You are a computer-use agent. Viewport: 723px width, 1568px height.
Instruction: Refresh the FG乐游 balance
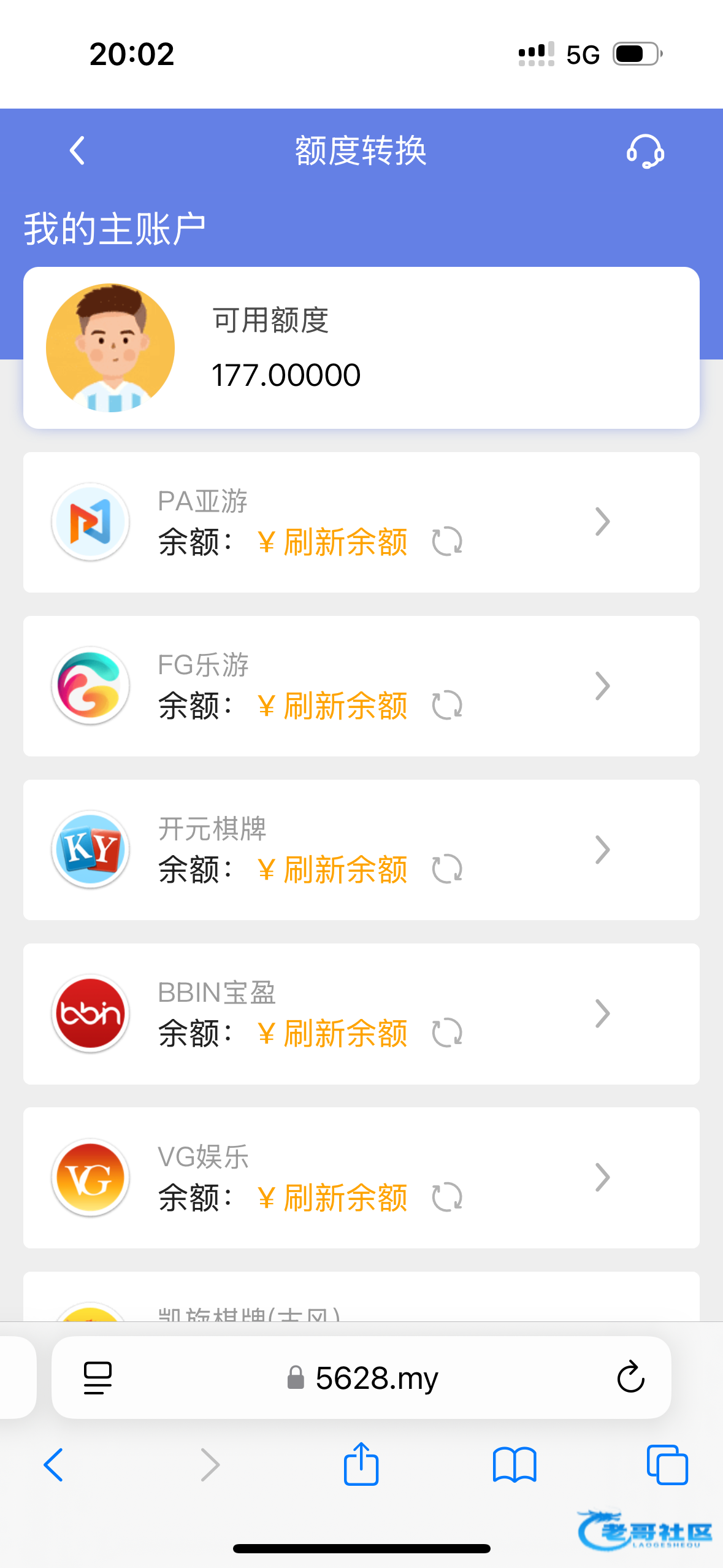tap(447, 705)
